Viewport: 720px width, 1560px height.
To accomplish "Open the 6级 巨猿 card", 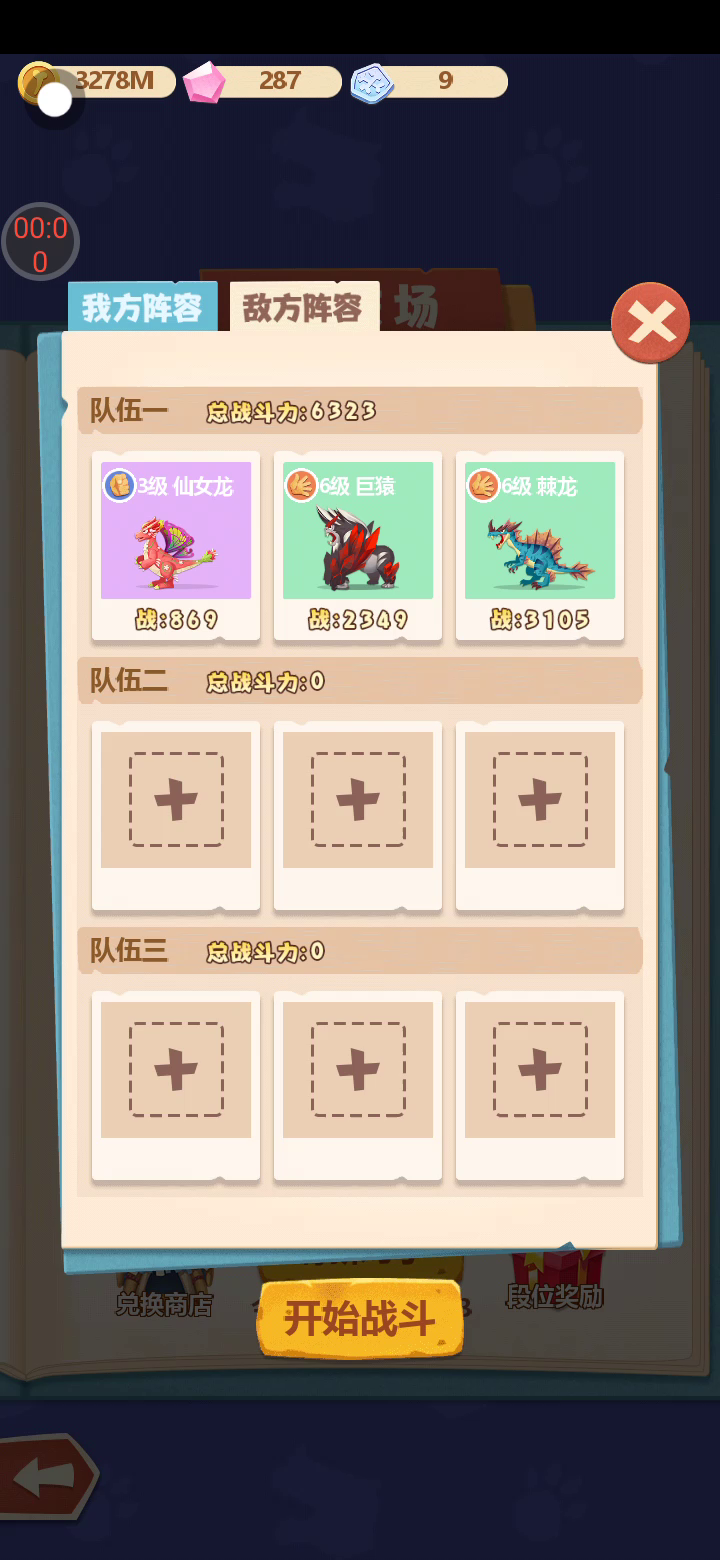I will (x=358, y=545).
